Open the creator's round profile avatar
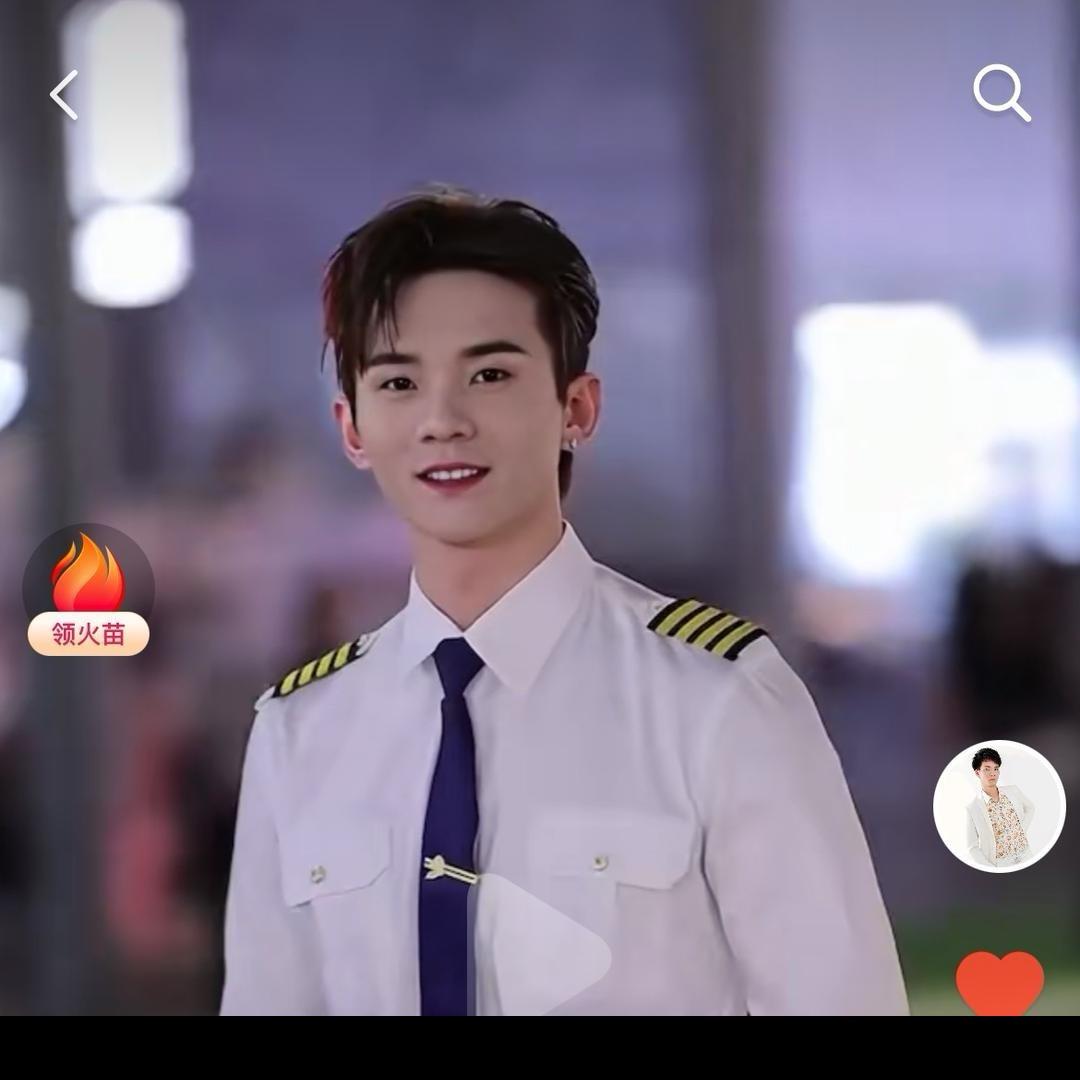Image resolution: width=1080 pixels, height=1080 pixels. (x=999, y=806)
